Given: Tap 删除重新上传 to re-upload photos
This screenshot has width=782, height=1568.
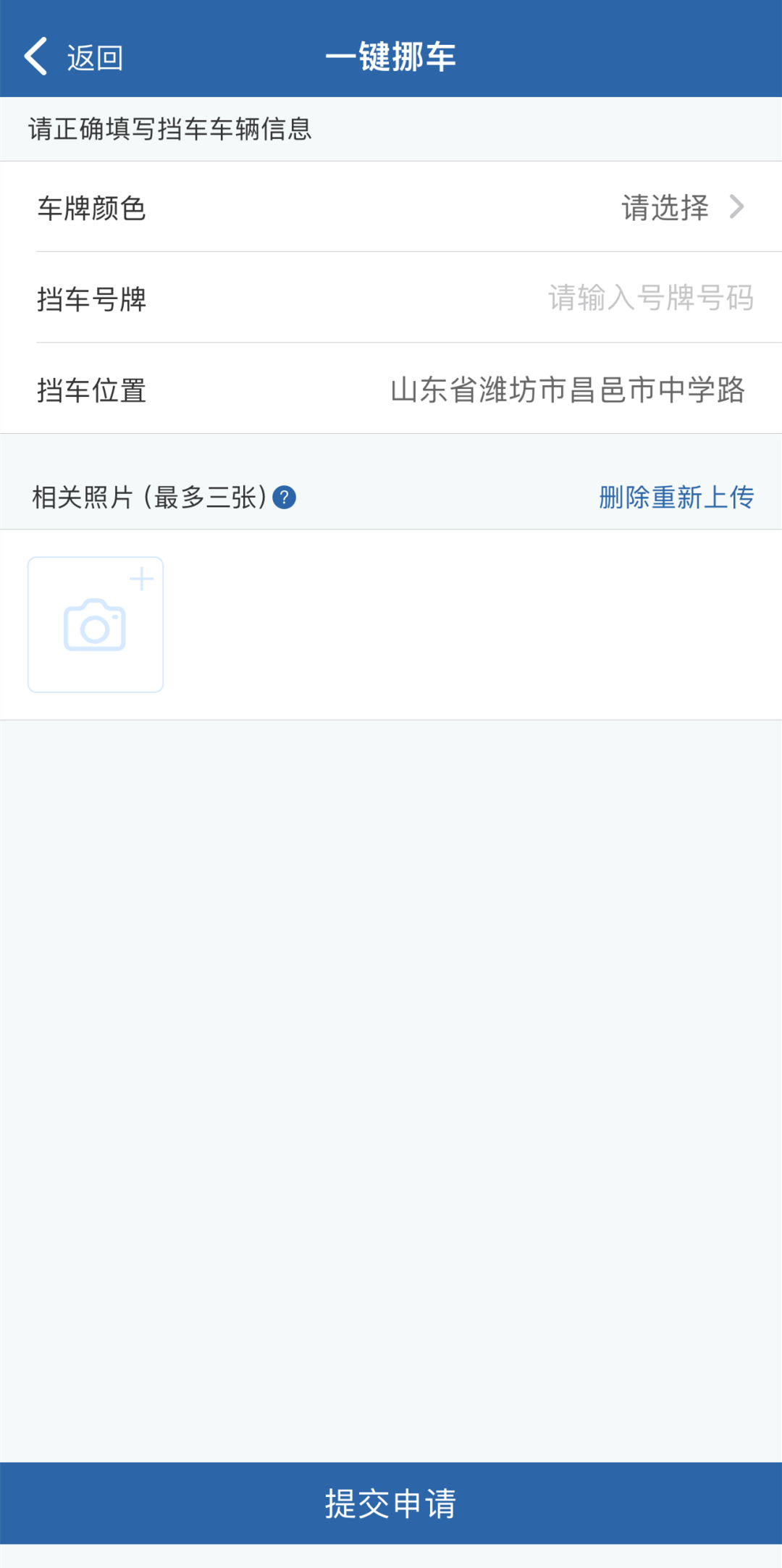Looking at the screenshot, I should pos(676,498).
